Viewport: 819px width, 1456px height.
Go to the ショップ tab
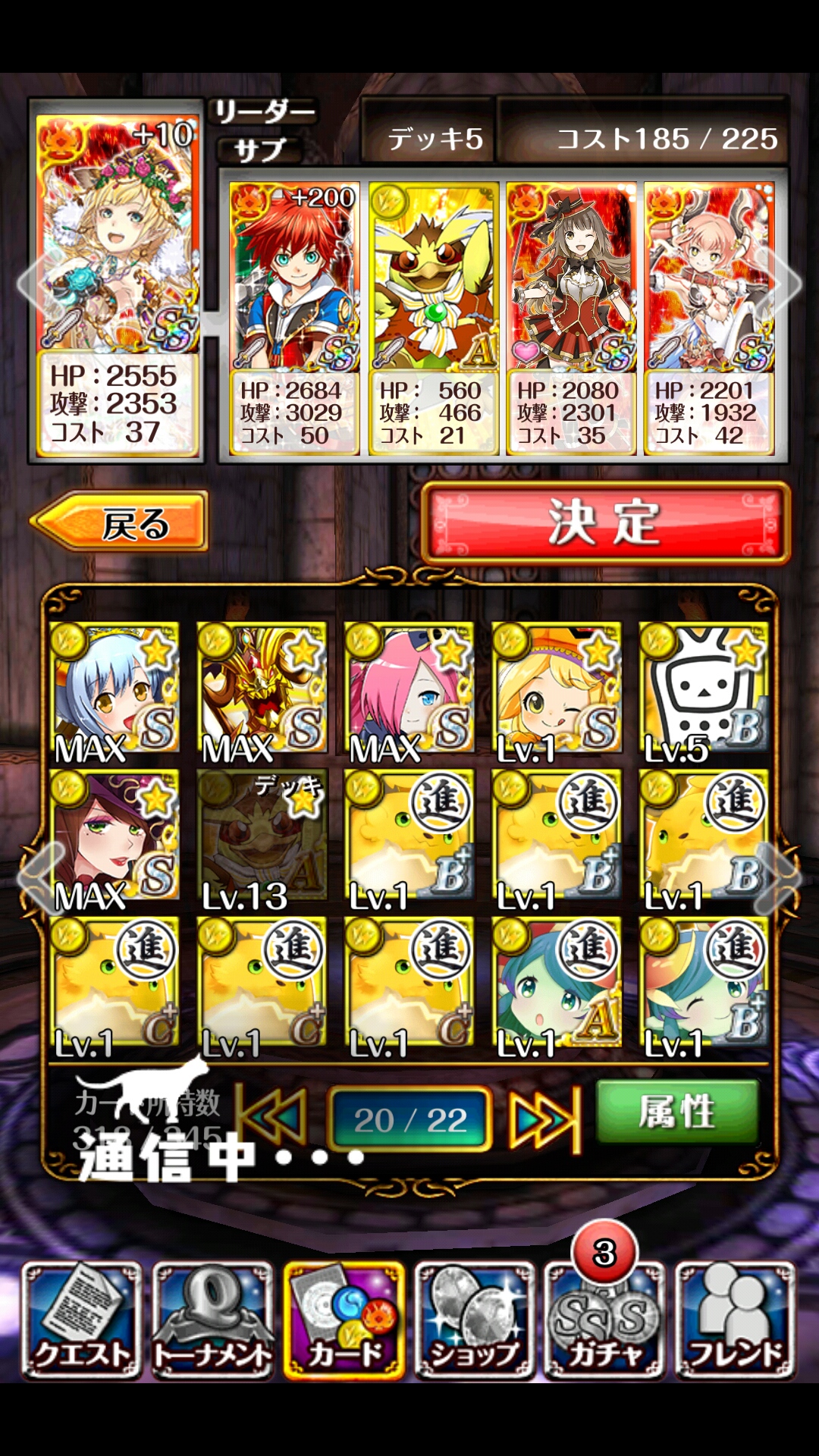475,1320
